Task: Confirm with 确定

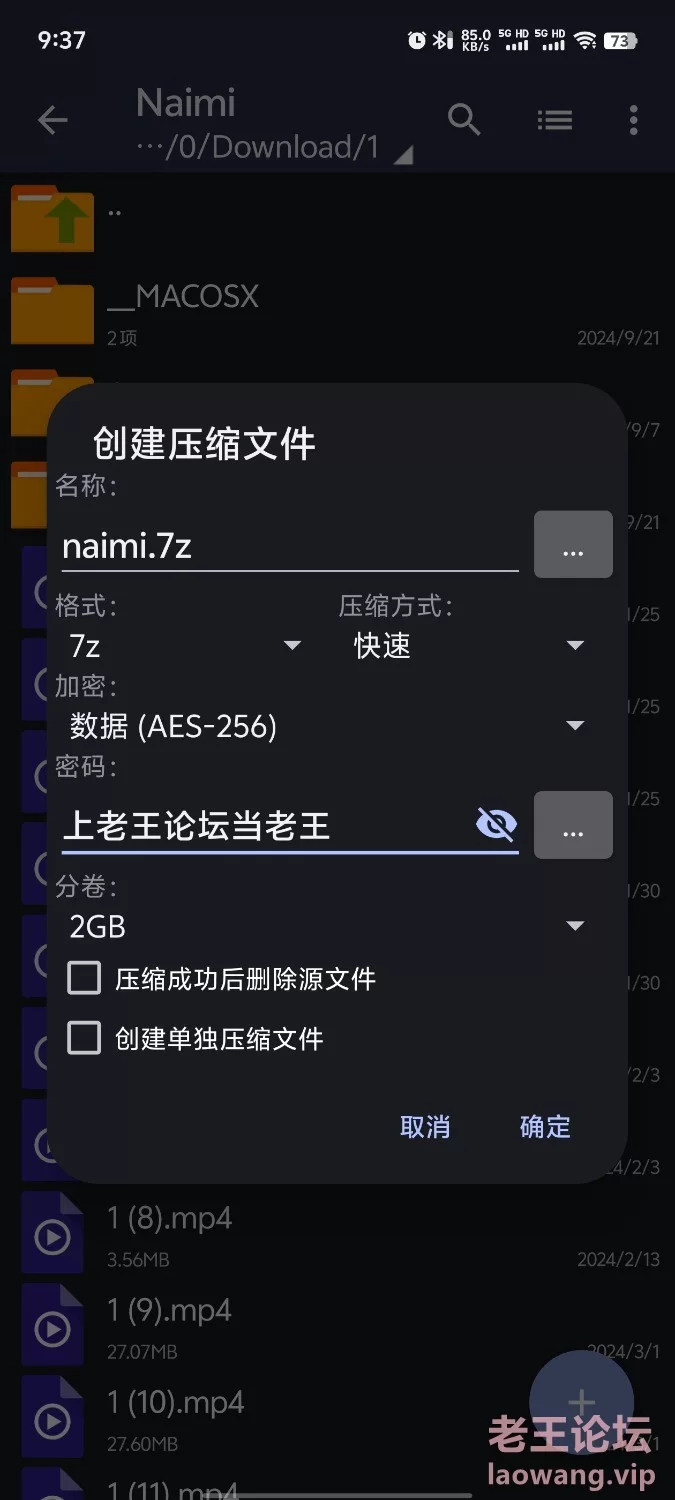Action: 545,1127
